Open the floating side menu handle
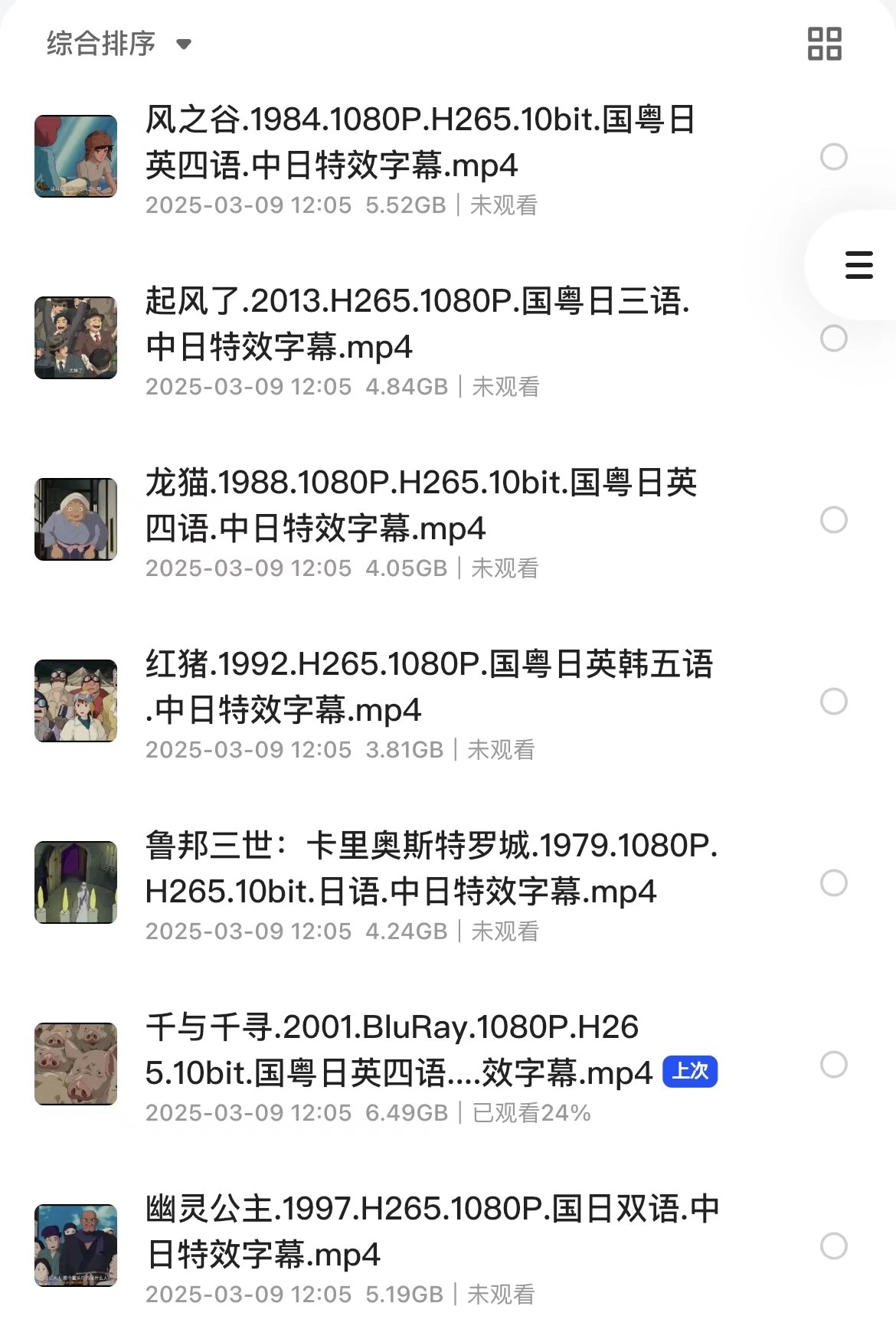 [857, 266]
